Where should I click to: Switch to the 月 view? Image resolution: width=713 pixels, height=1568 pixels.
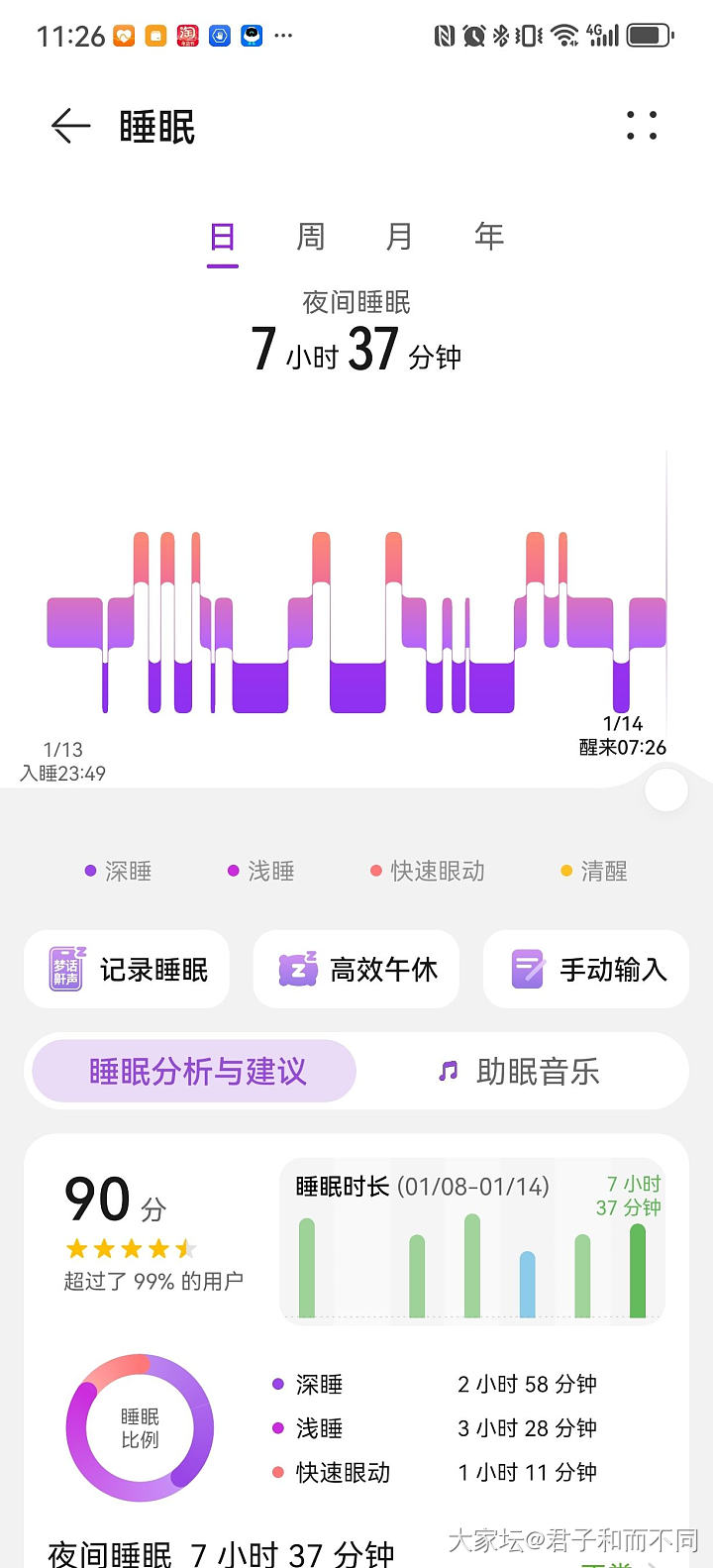tap(399, 237)
